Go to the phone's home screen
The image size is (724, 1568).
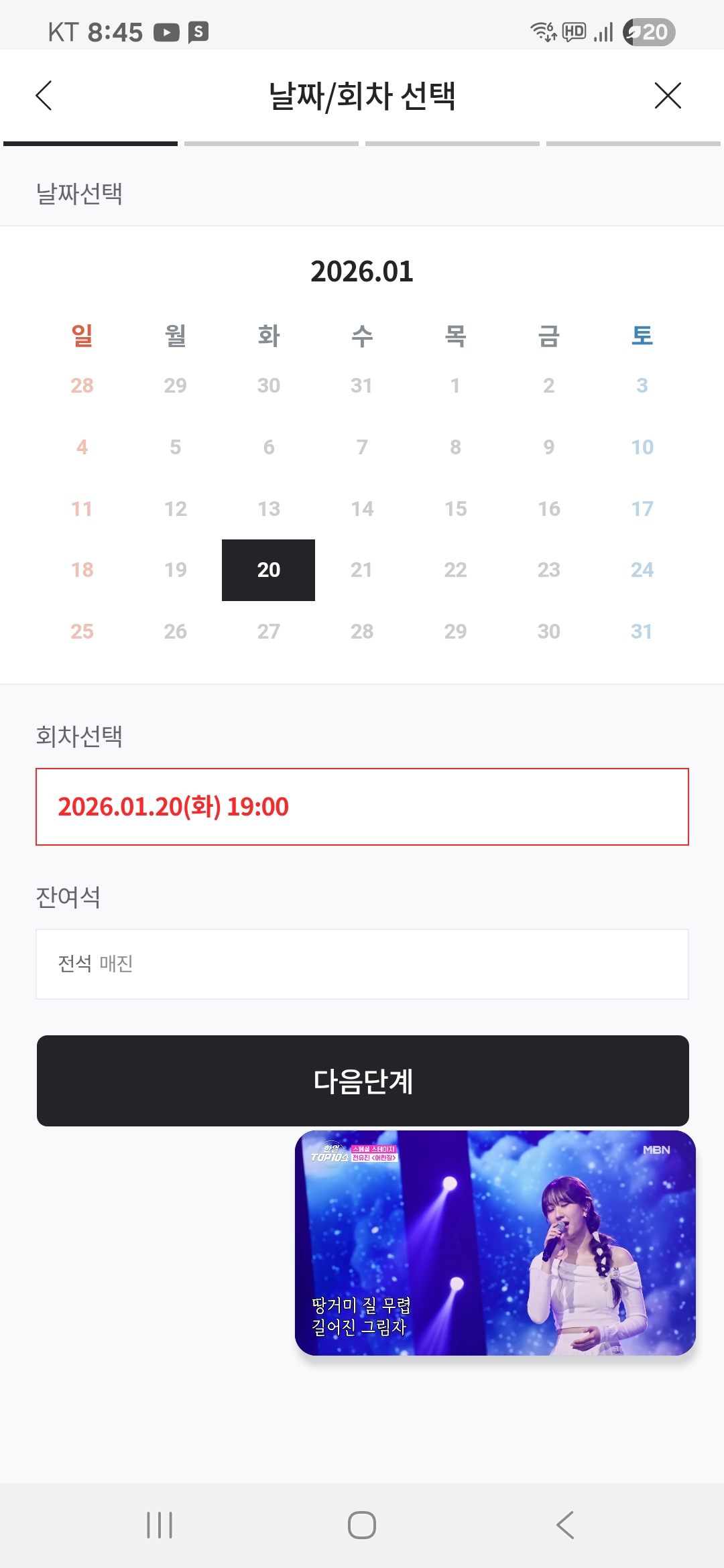pyautogui.click(x=362, y=1525)
